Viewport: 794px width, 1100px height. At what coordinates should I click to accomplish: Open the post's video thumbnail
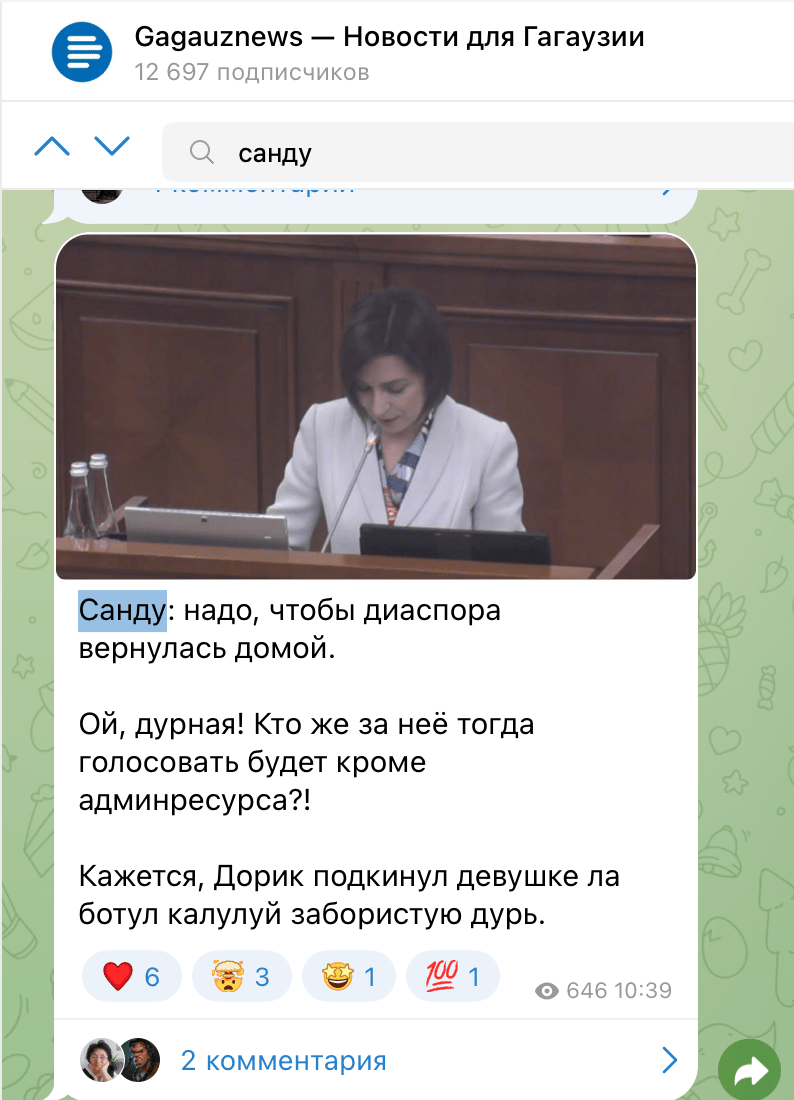click(375, 408)
